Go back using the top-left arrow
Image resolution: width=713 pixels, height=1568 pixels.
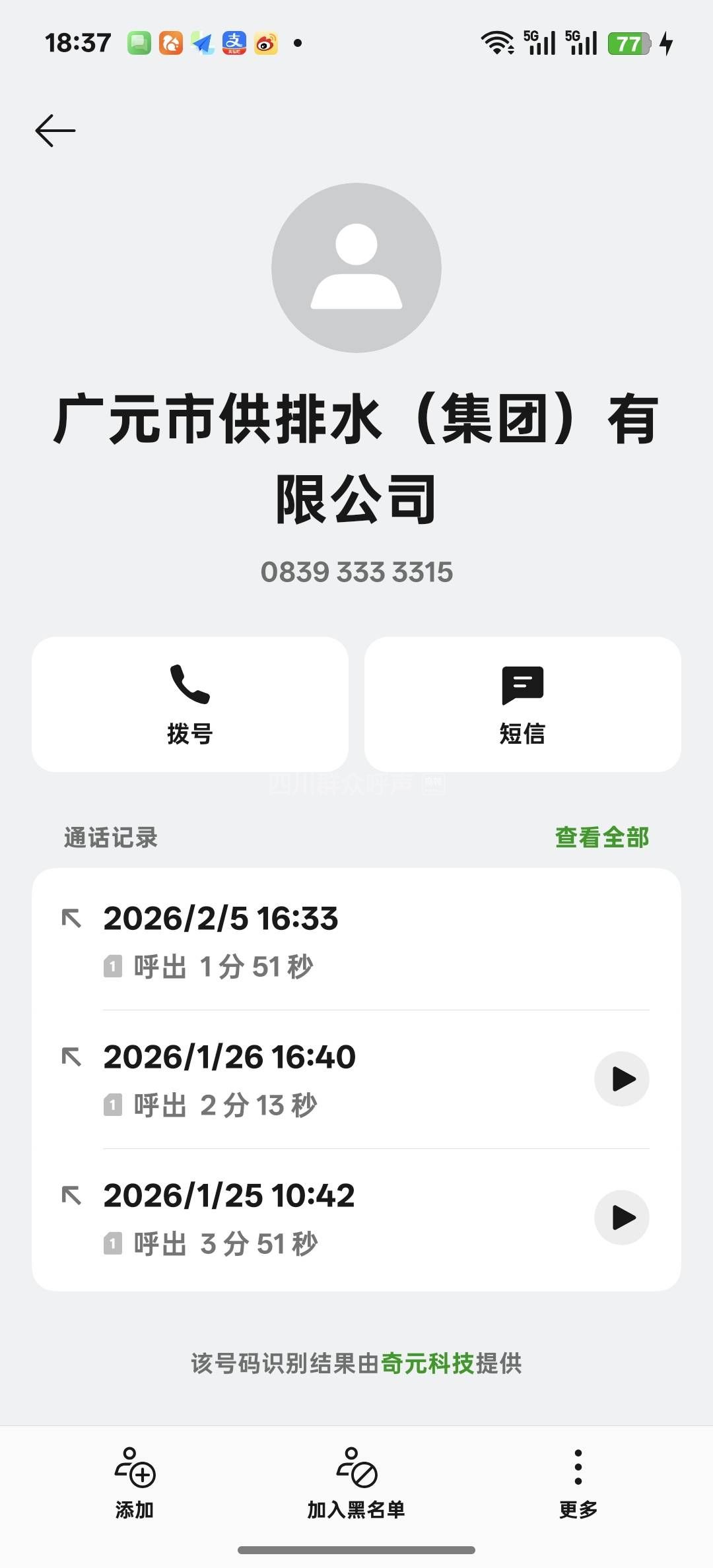(55, 131)
